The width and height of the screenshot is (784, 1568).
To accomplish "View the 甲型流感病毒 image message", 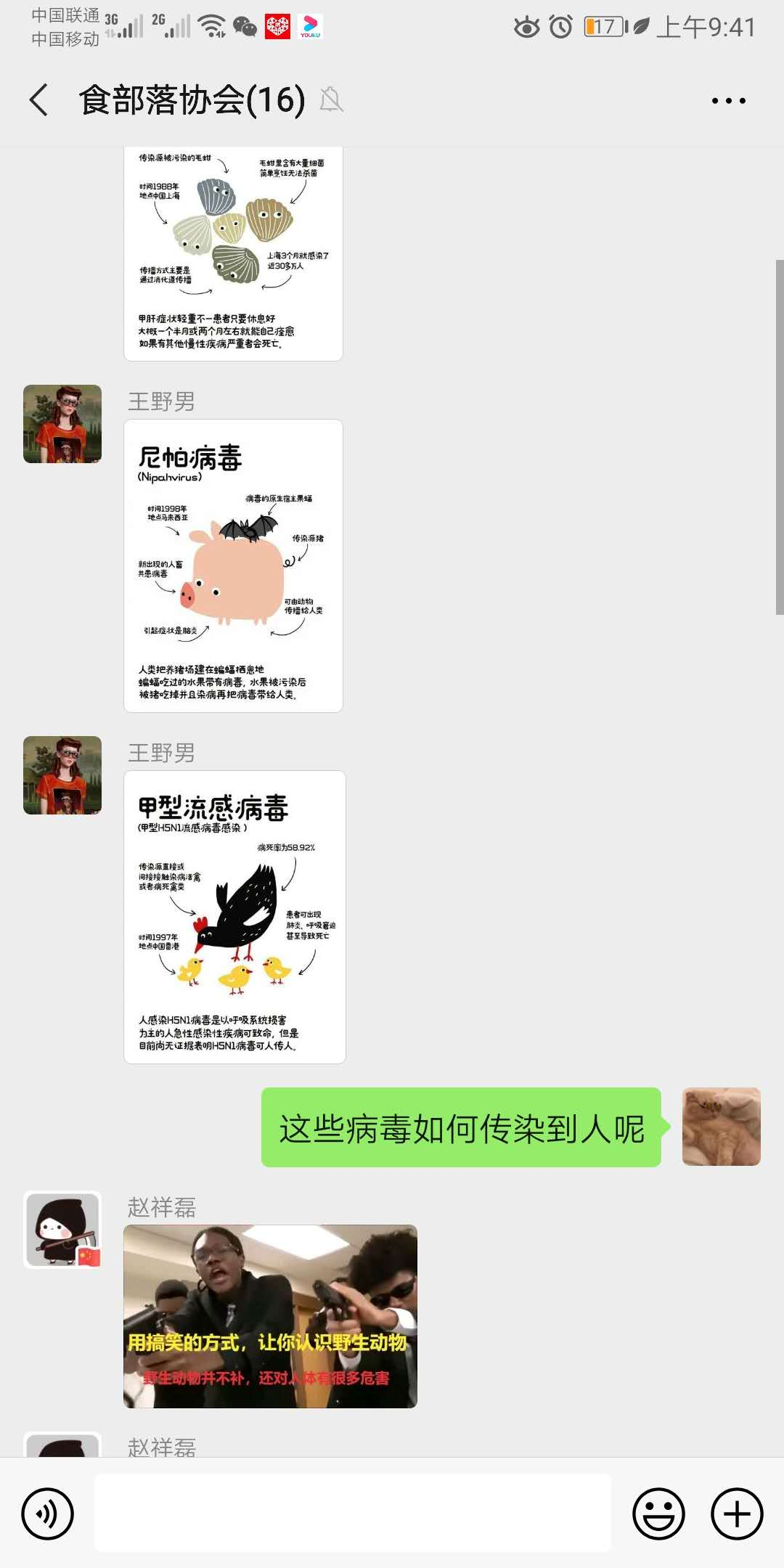I will 234,917.
